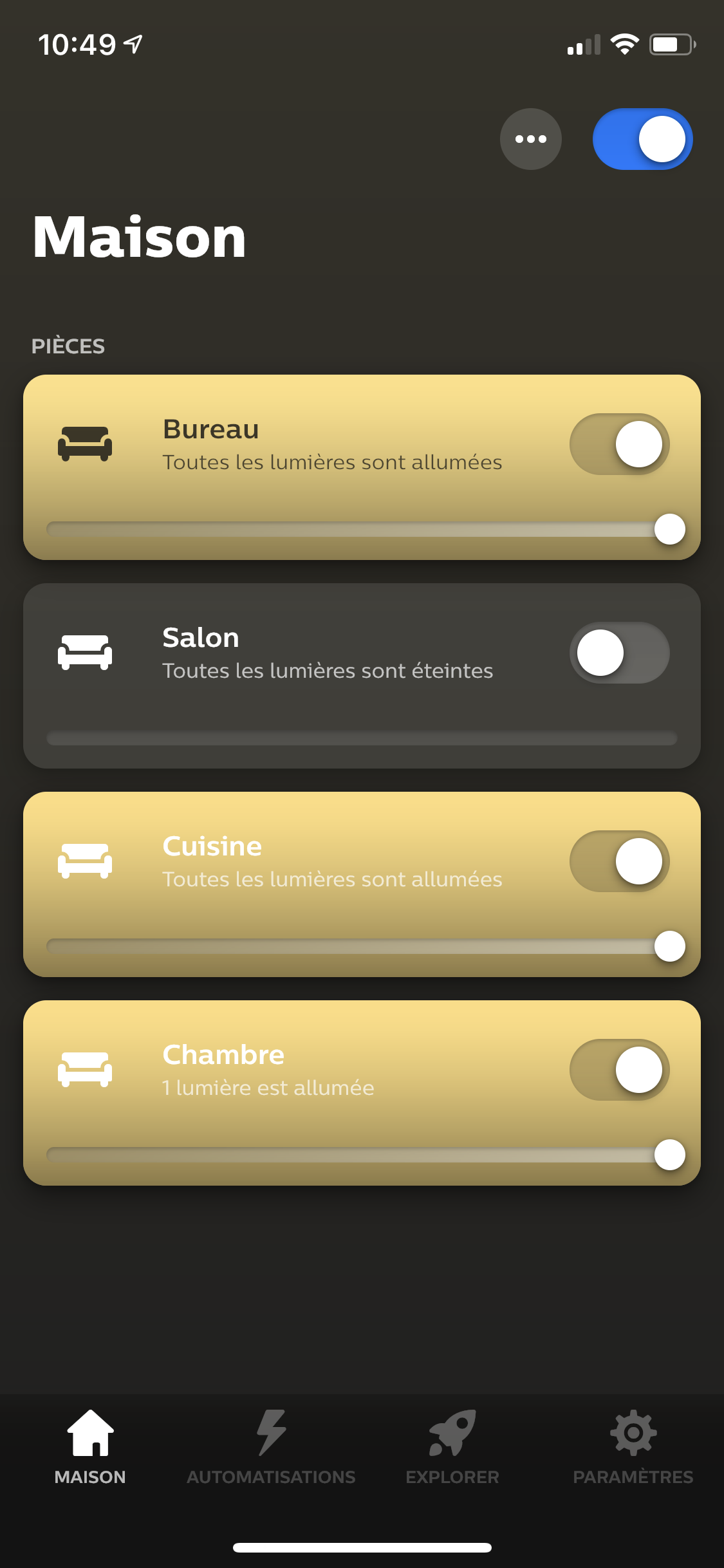
Task: Turn off all lights in Maison
Action: pos(642,139)
